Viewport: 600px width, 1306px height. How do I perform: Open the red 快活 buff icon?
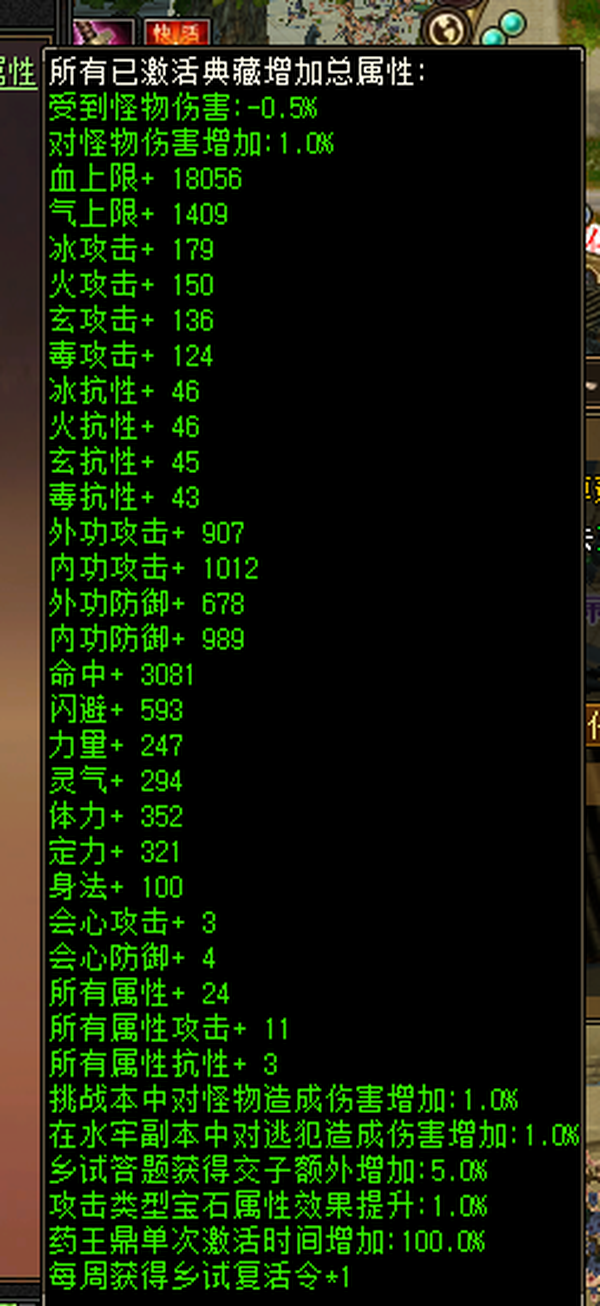(177, 32)
